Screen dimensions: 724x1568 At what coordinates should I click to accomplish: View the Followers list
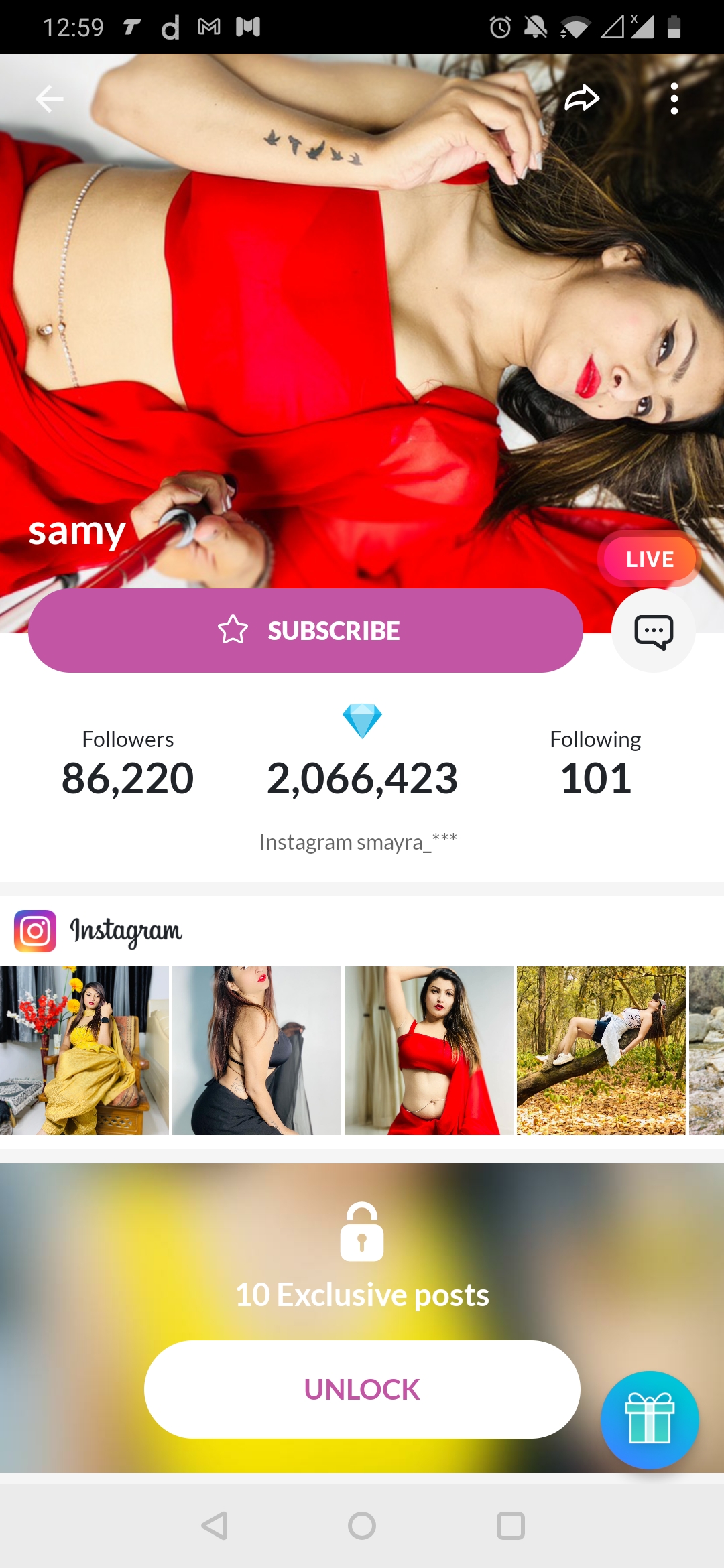point(127,765)
